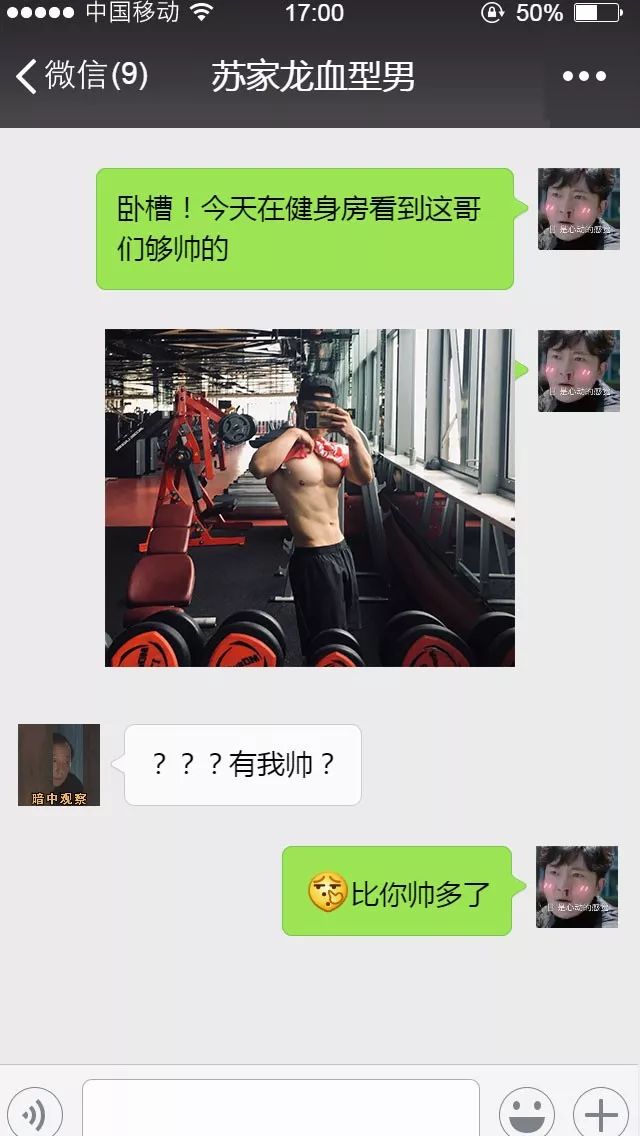Focus the message text field
This screenshot has width=640, height=1136.
tap(280, 1110)
